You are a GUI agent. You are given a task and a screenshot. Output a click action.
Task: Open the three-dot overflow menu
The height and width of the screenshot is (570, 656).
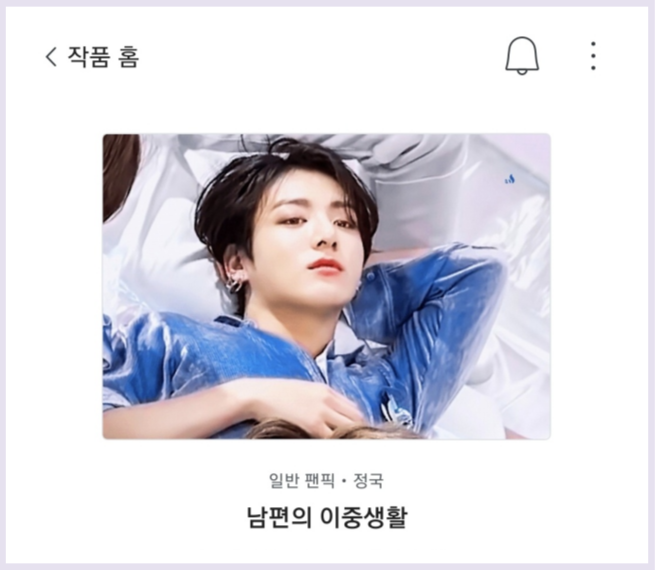coord(593,56)
